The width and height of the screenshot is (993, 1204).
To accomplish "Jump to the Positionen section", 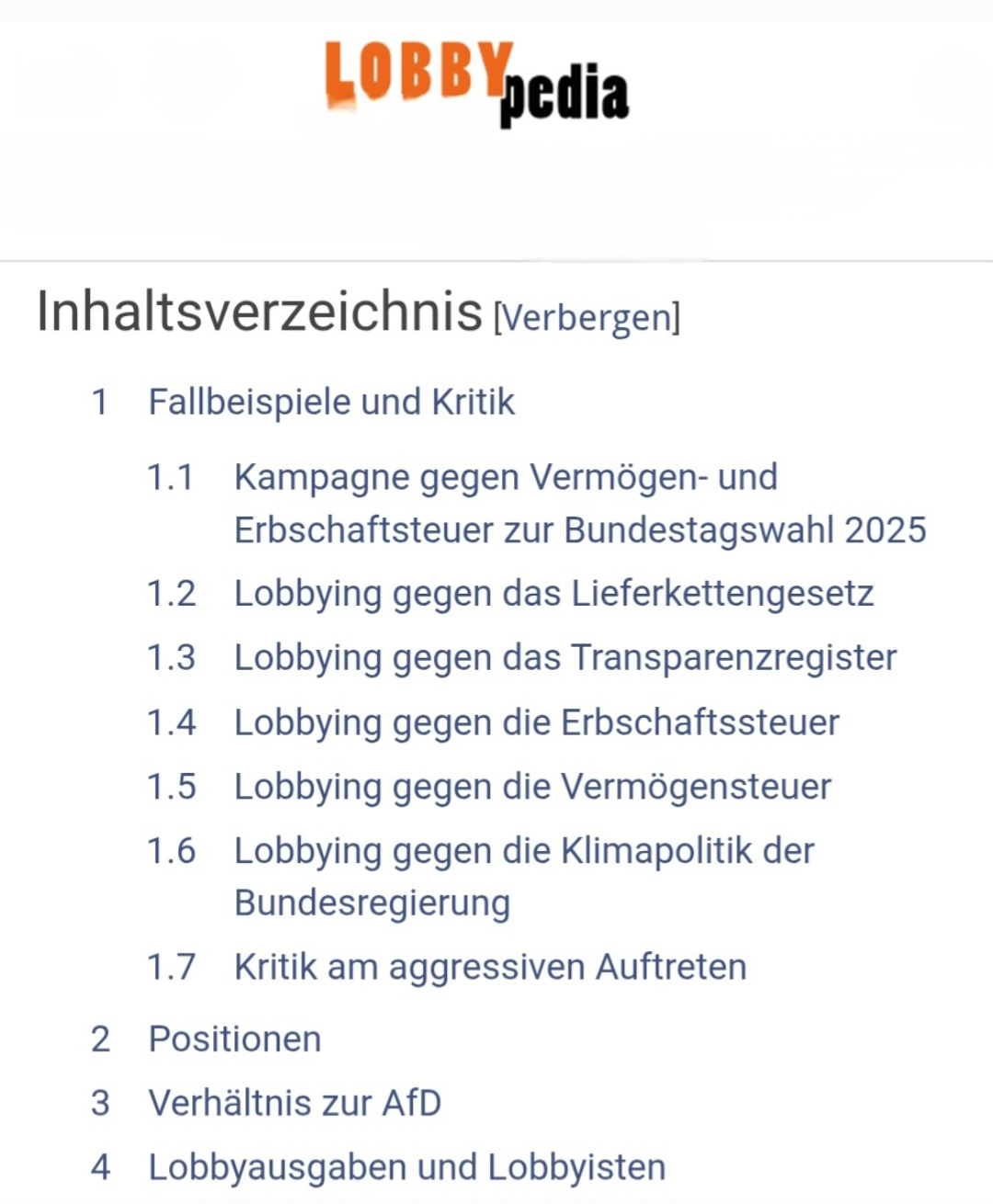I will pyautogui.click(x=234, y=1039).
